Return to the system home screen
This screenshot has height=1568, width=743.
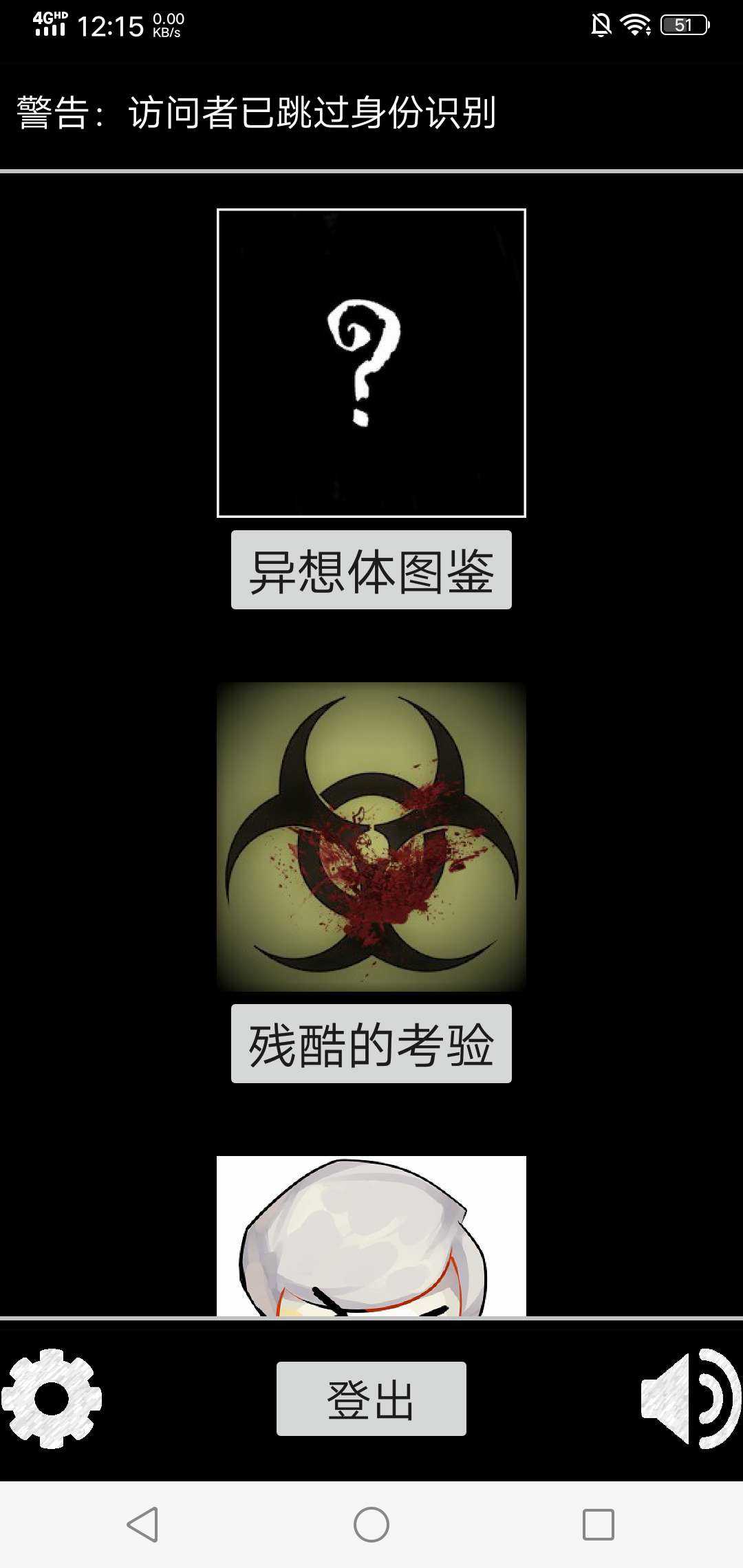click(371, 1525)
